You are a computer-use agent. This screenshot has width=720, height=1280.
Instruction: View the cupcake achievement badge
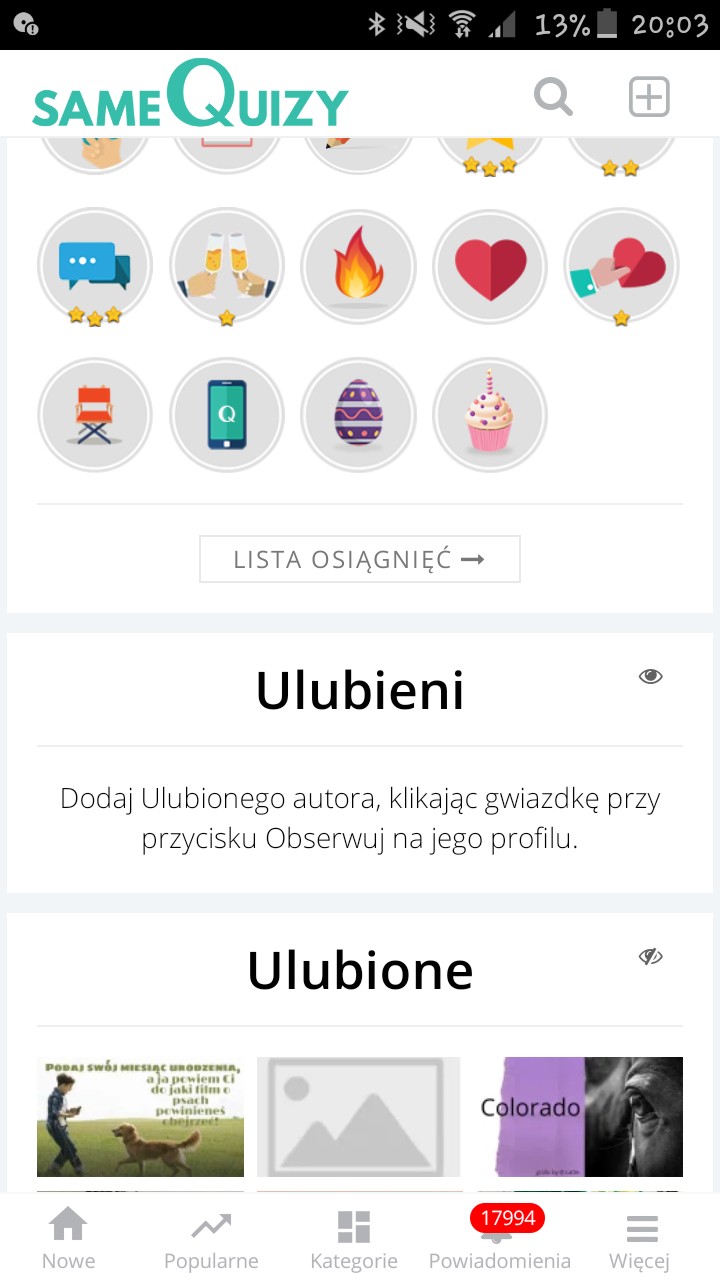490,414
